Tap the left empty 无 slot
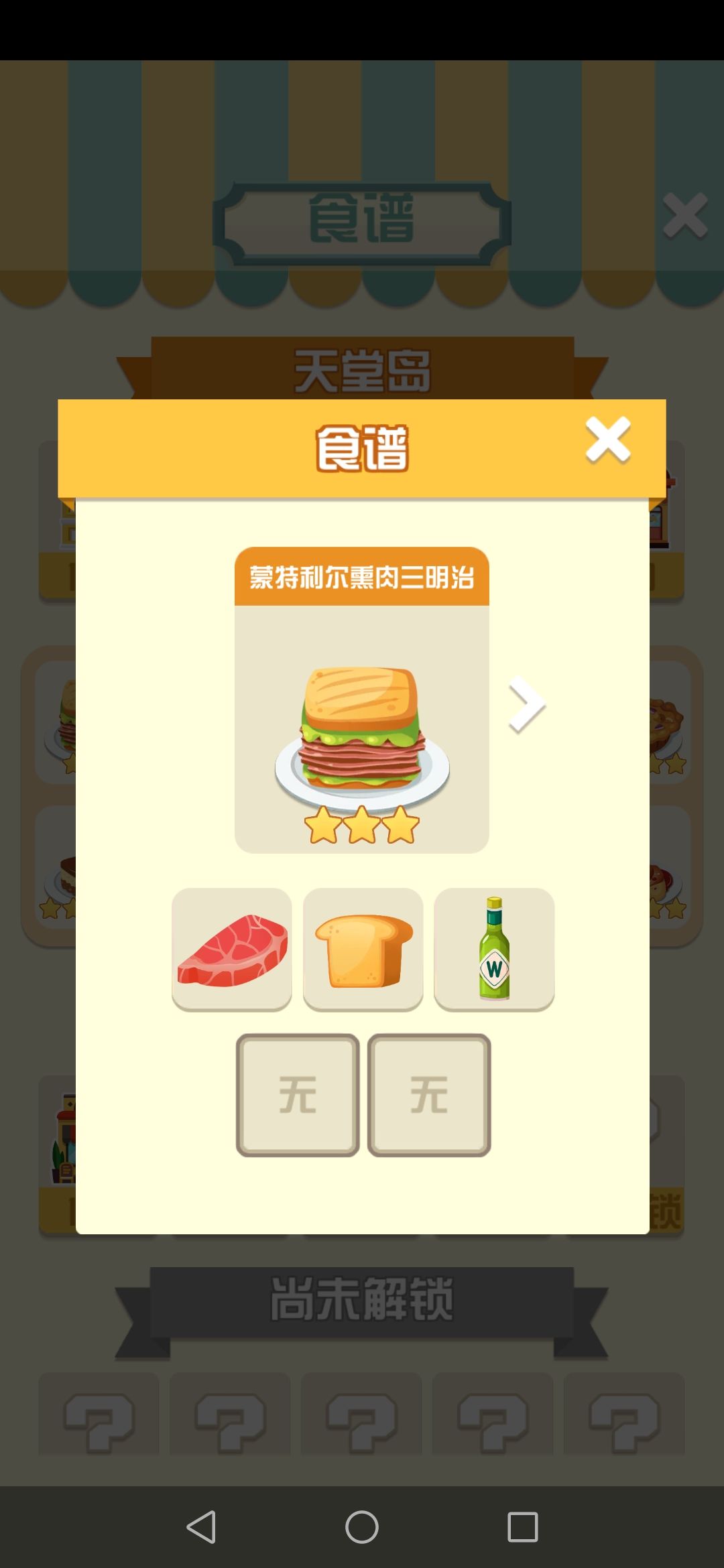Viewport: 724px width, 1568px height. (x=298, y=1092)
